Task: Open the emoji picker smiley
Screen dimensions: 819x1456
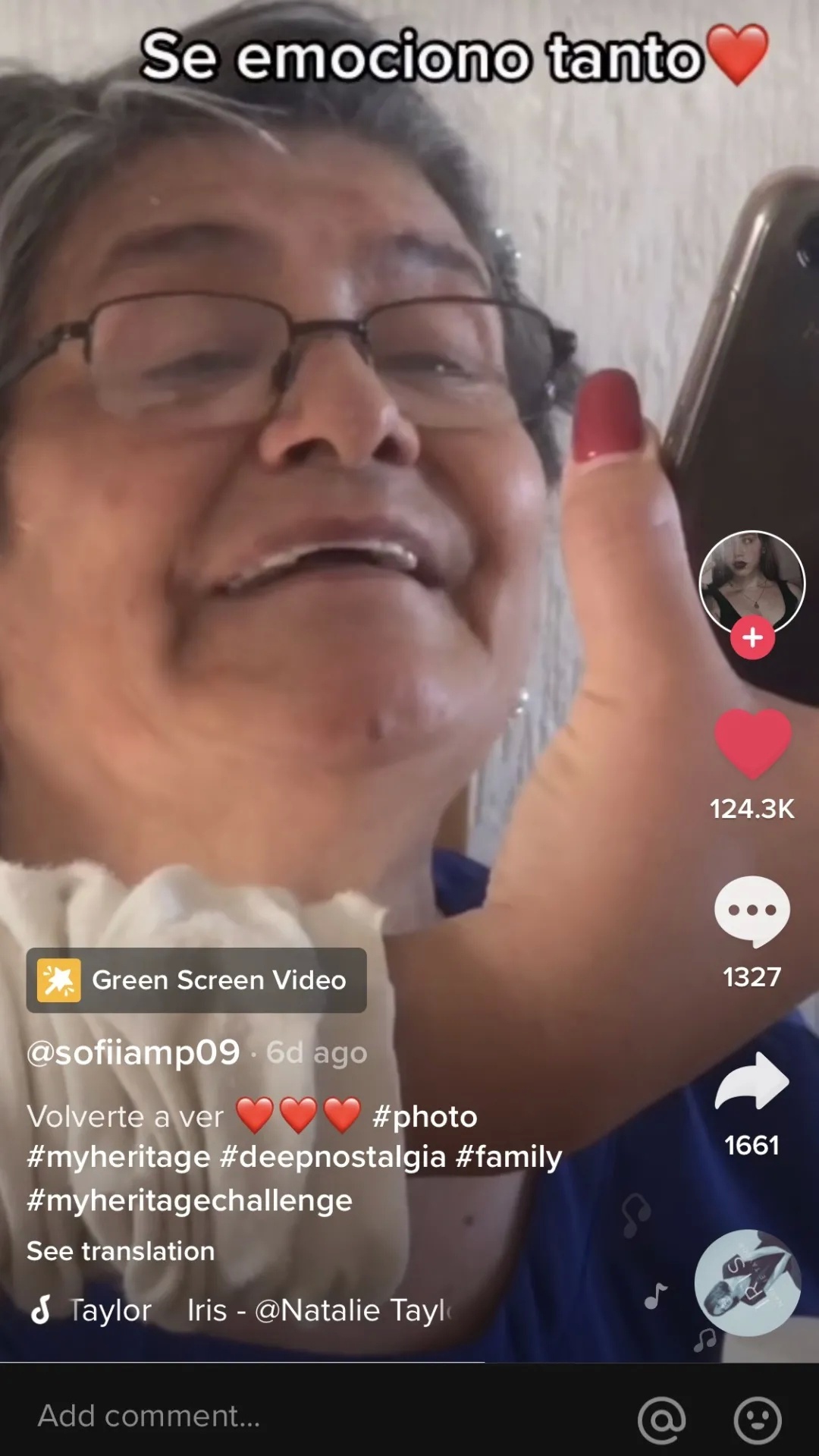Action: point(758,1419)
